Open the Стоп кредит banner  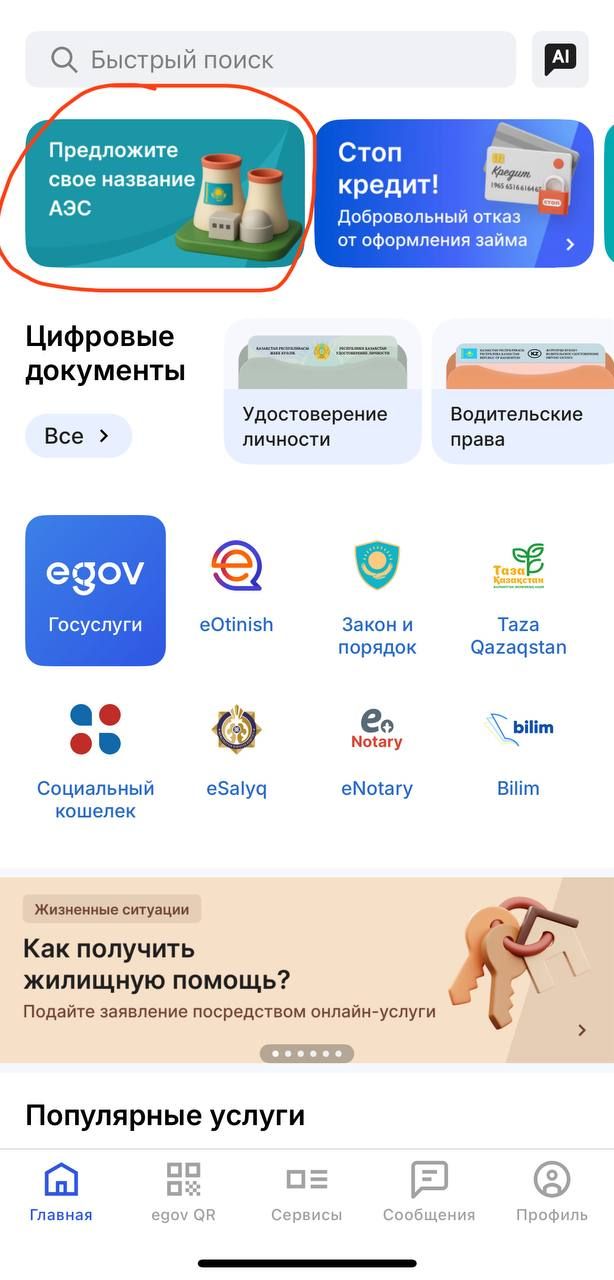[454, 194]
